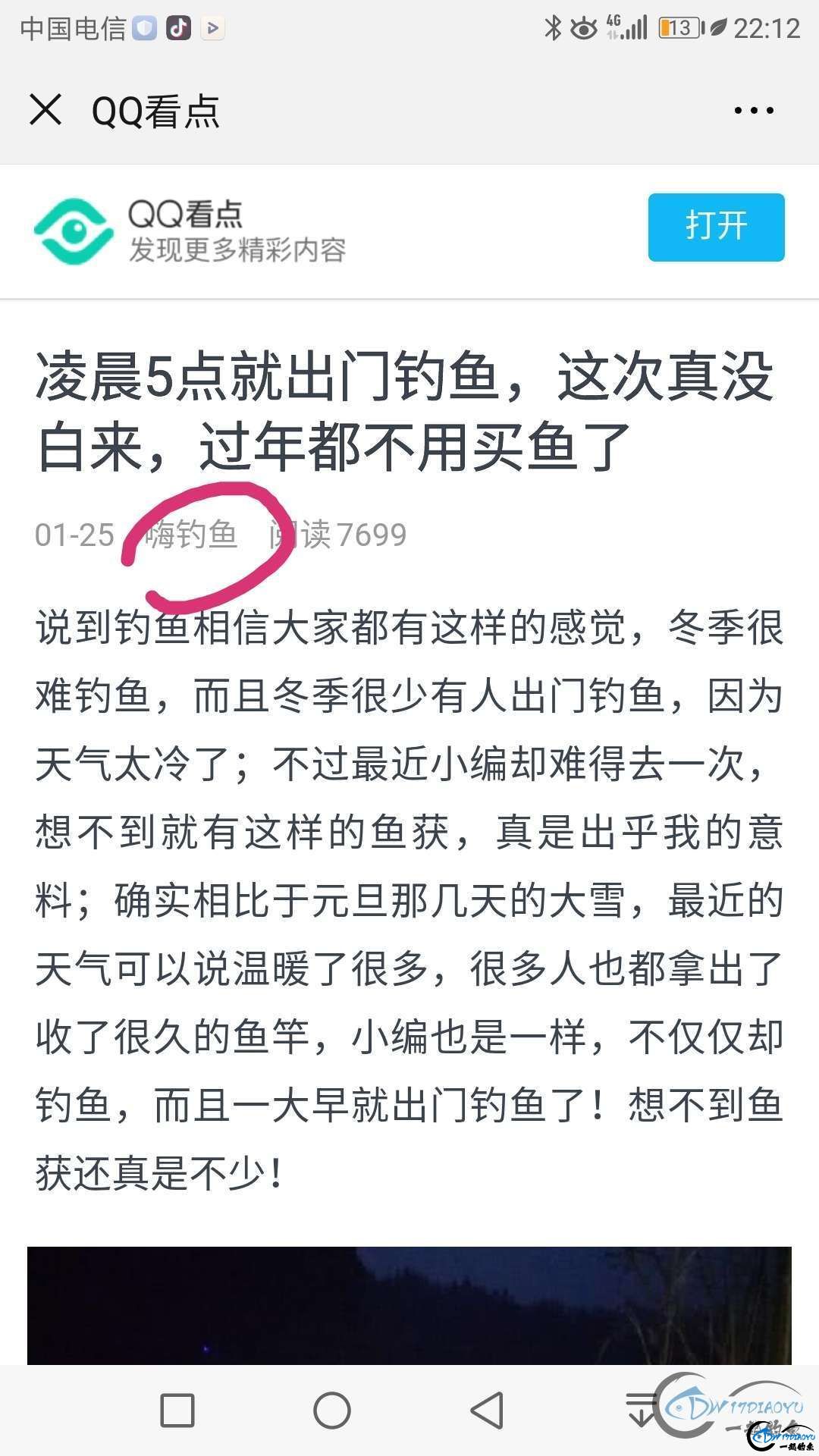Navigate back with system back button
The height and width of the screenshot is (1456, 819).
tap(487, 1410)
